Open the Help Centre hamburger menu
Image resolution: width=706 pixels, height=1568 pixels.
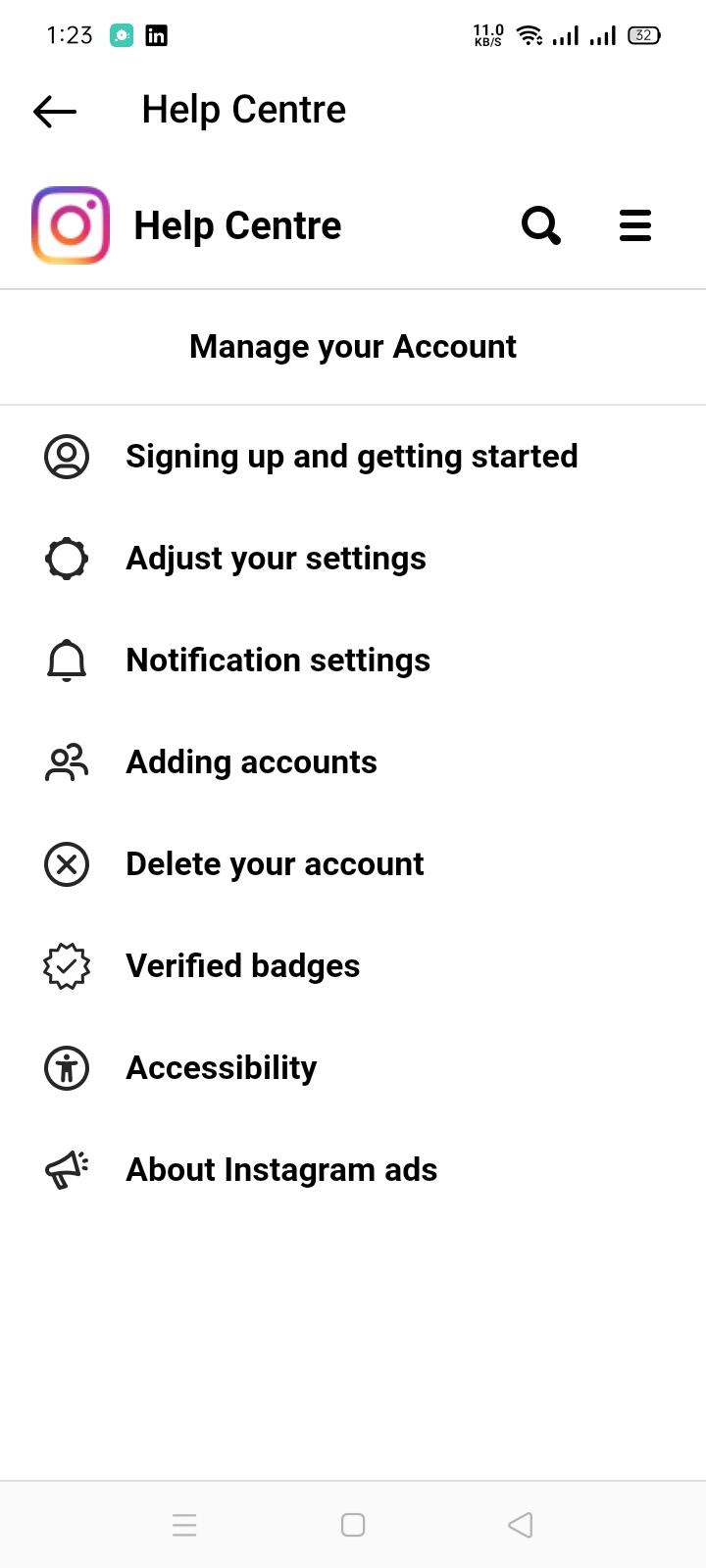point(635,225)
